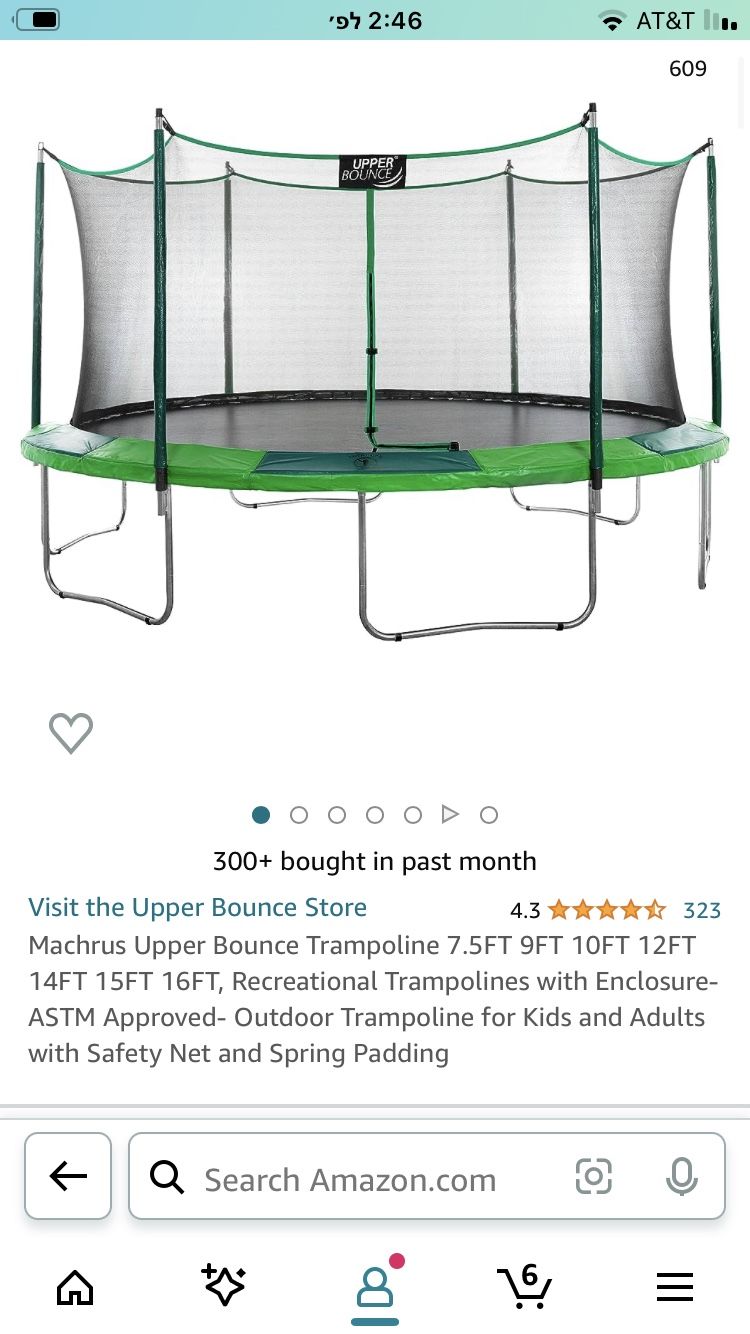Open the AI sparkle assistant tab

click(x=224, y=1285)
